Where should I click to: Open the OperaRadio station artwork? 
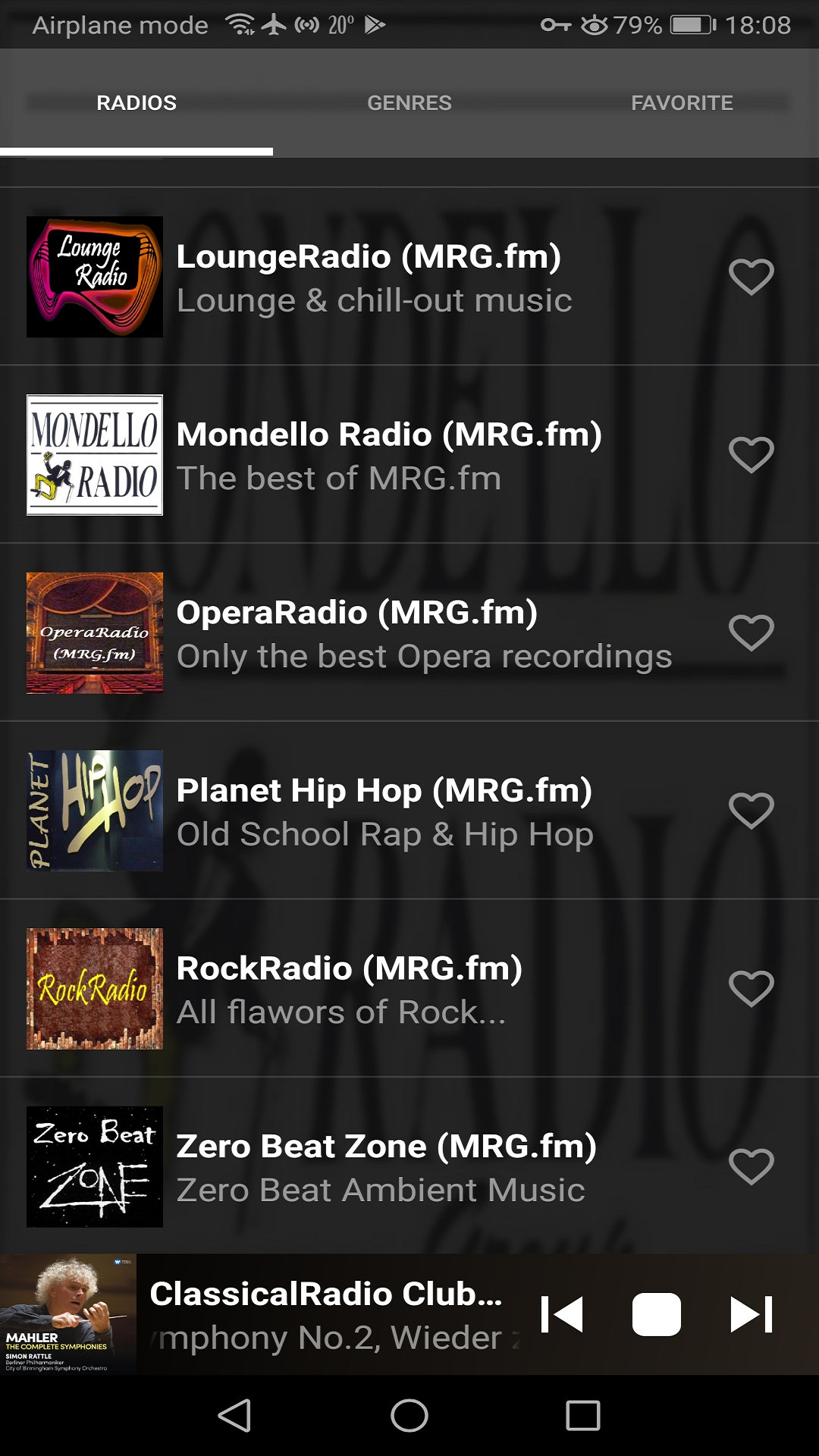(x=94, y=633)
